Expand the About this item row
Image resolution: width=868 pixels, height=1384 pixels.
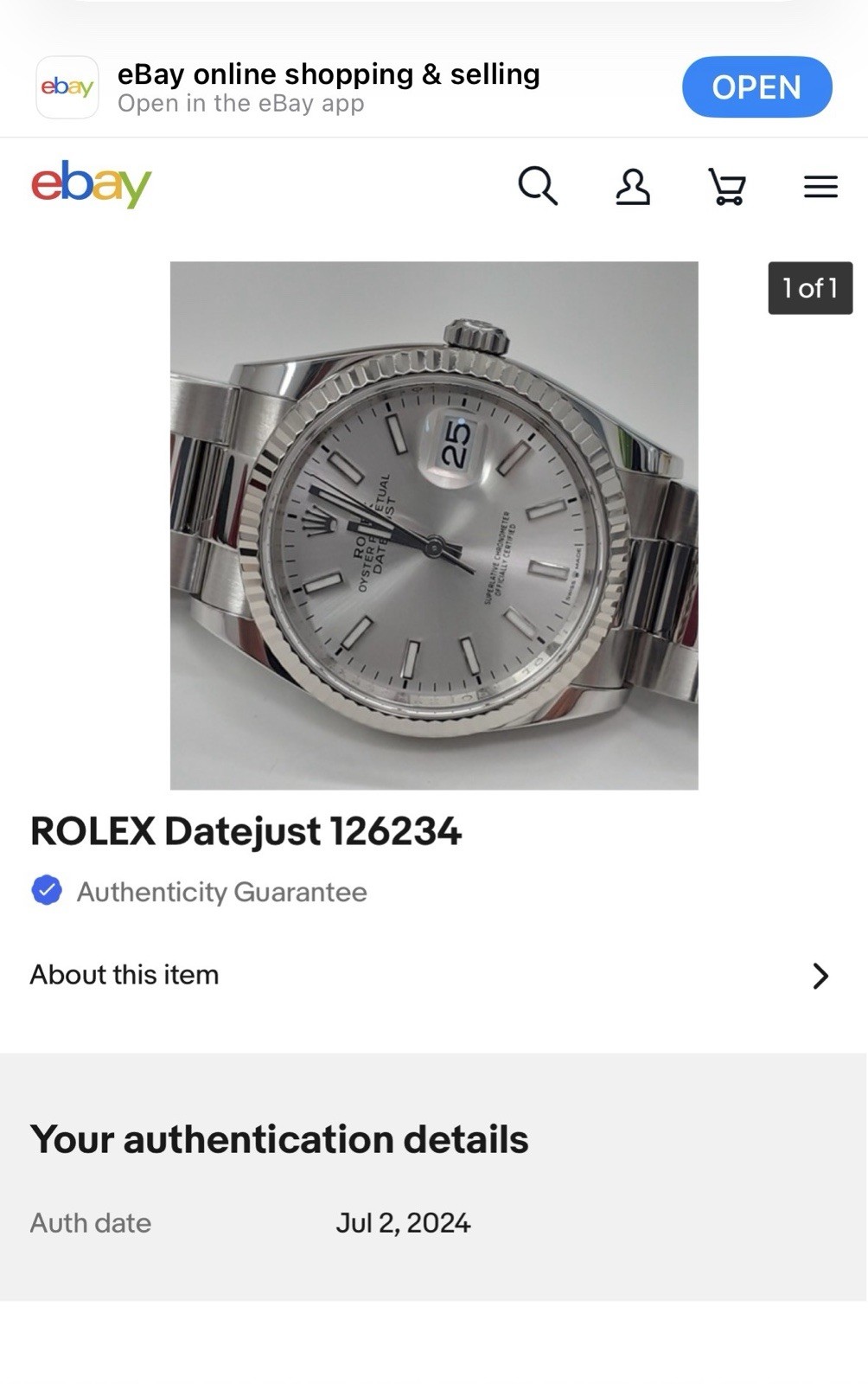pos(434,975)
